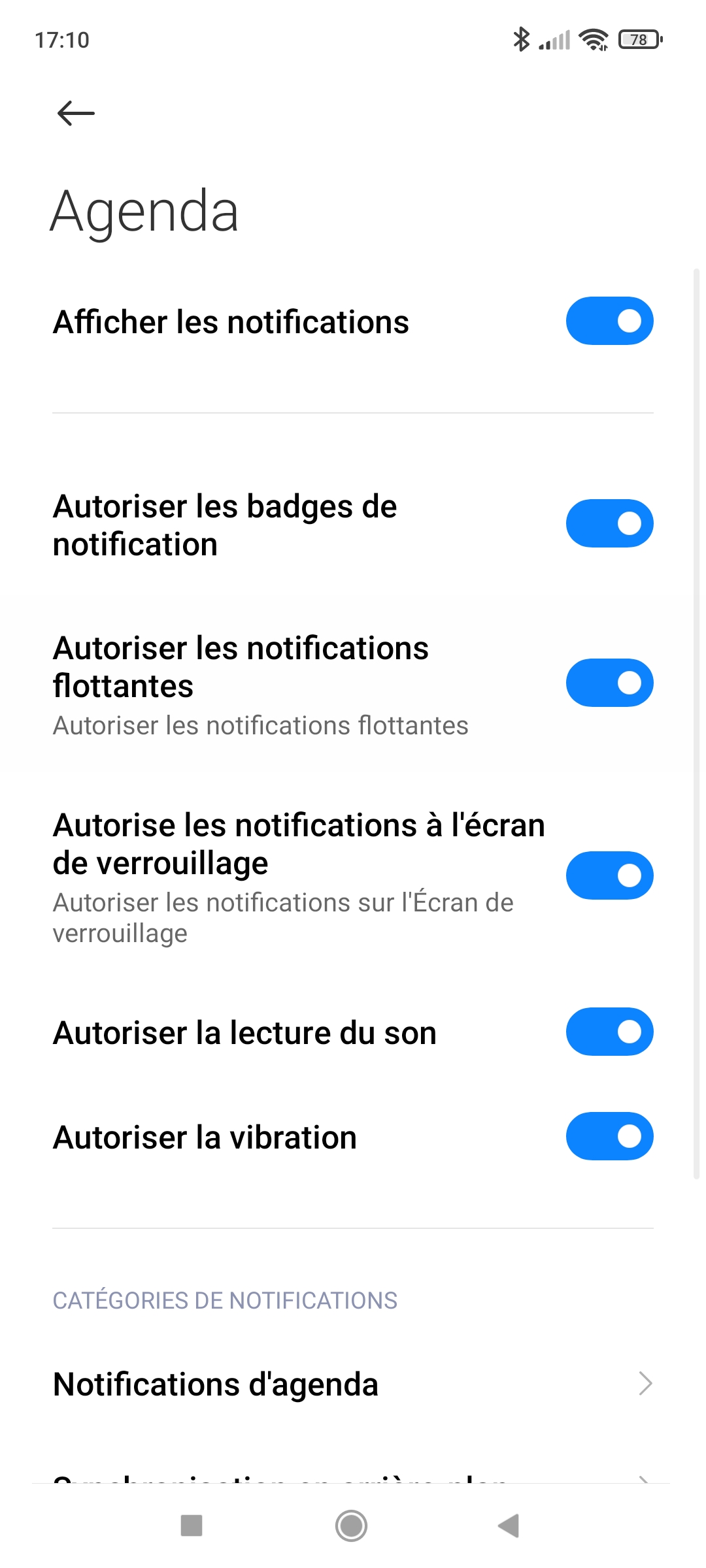Screen dimensions: 706x1568
Task: Go back using the top arrow
Action: click(76, 113)
